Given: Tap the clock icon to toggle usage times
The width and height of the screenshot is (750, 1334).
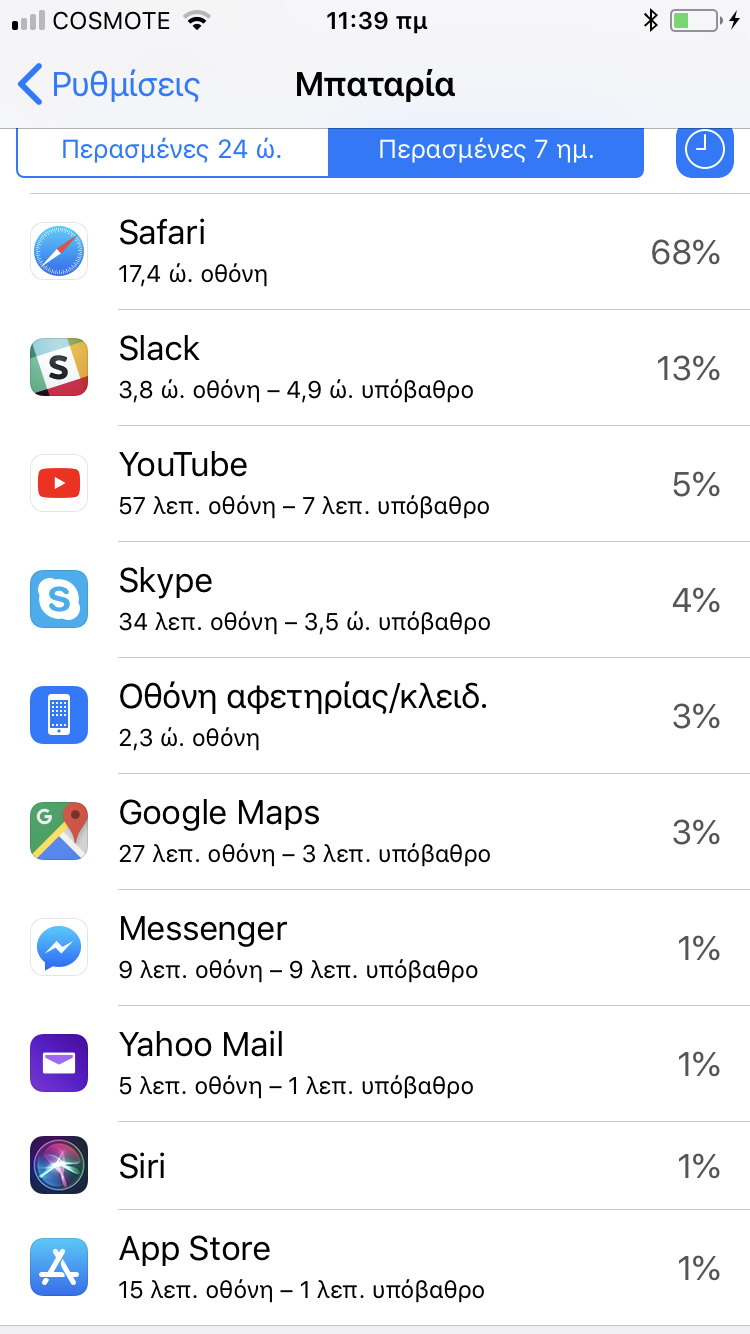Looking at the screenshot, I should tap(705, 152).
